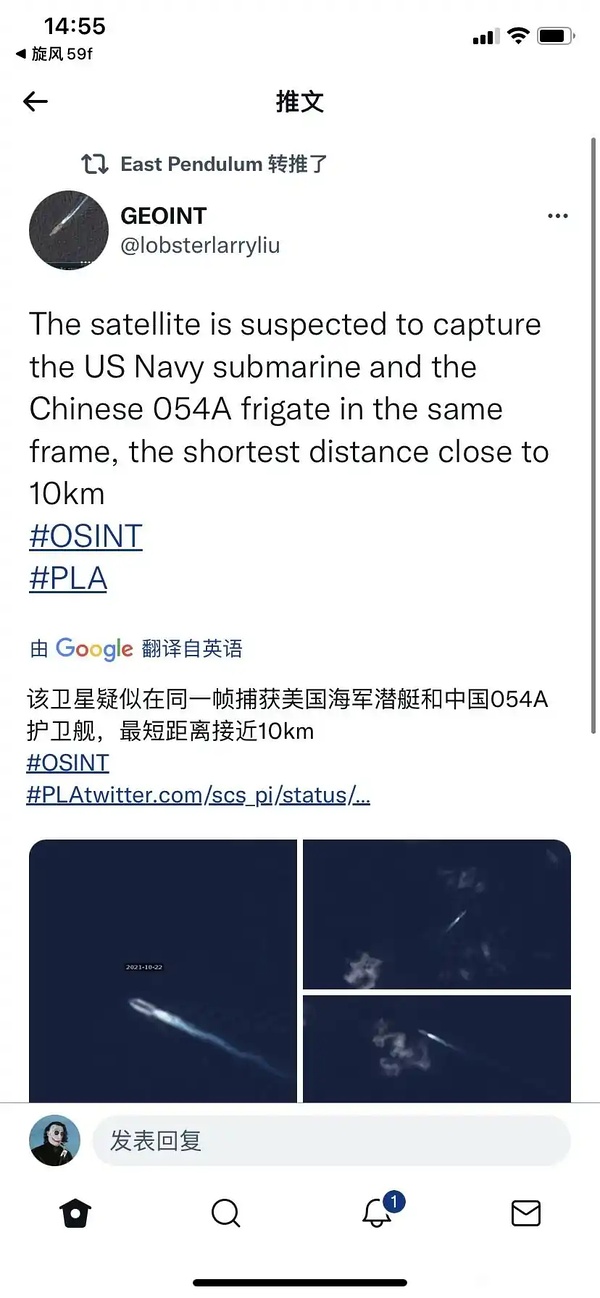Open the tweet's three-dot overflow menu
Image resolution: width=600 pixels, height=1298 pixels.
(x=557, y=216)
